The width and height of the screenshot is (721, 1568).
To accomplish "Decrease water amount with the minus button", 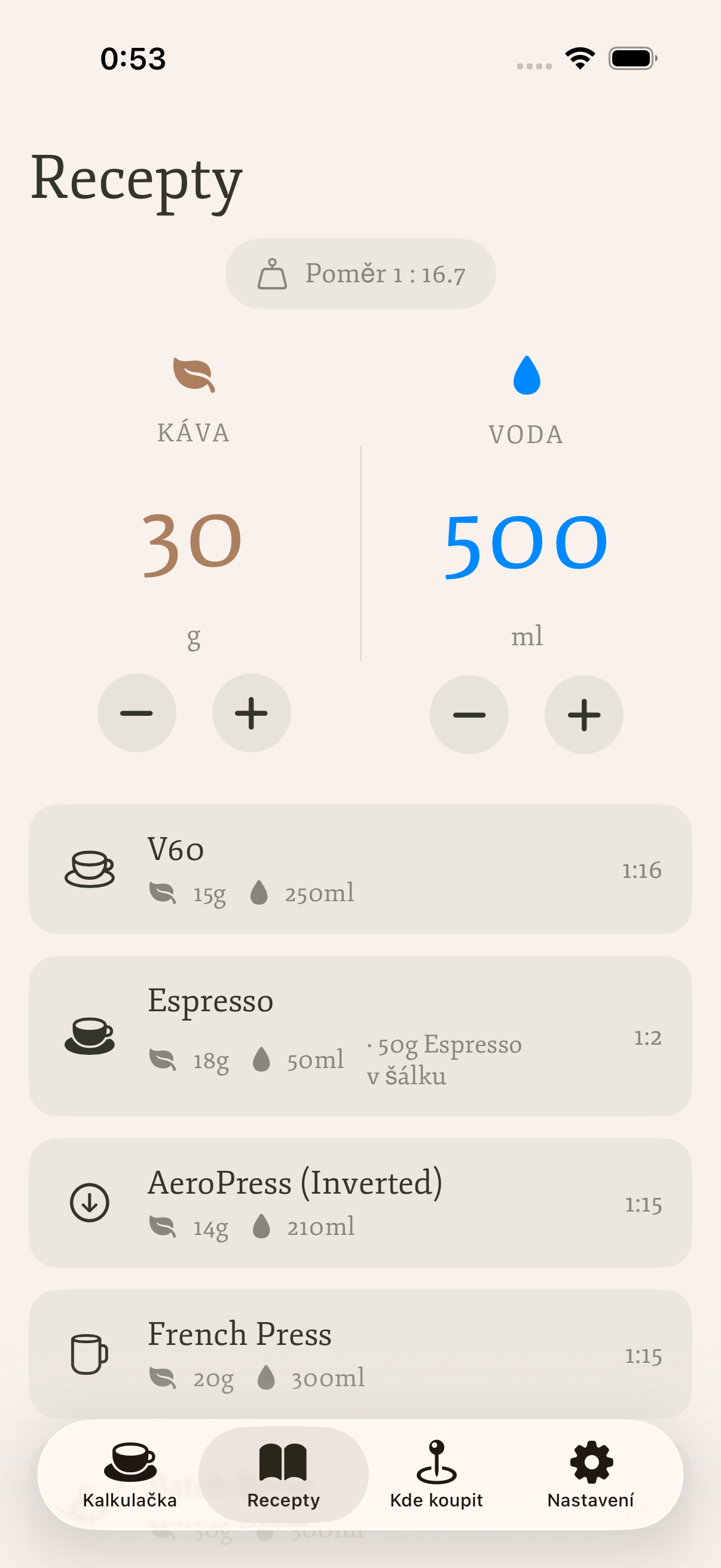I will click(x=469, y=715).
